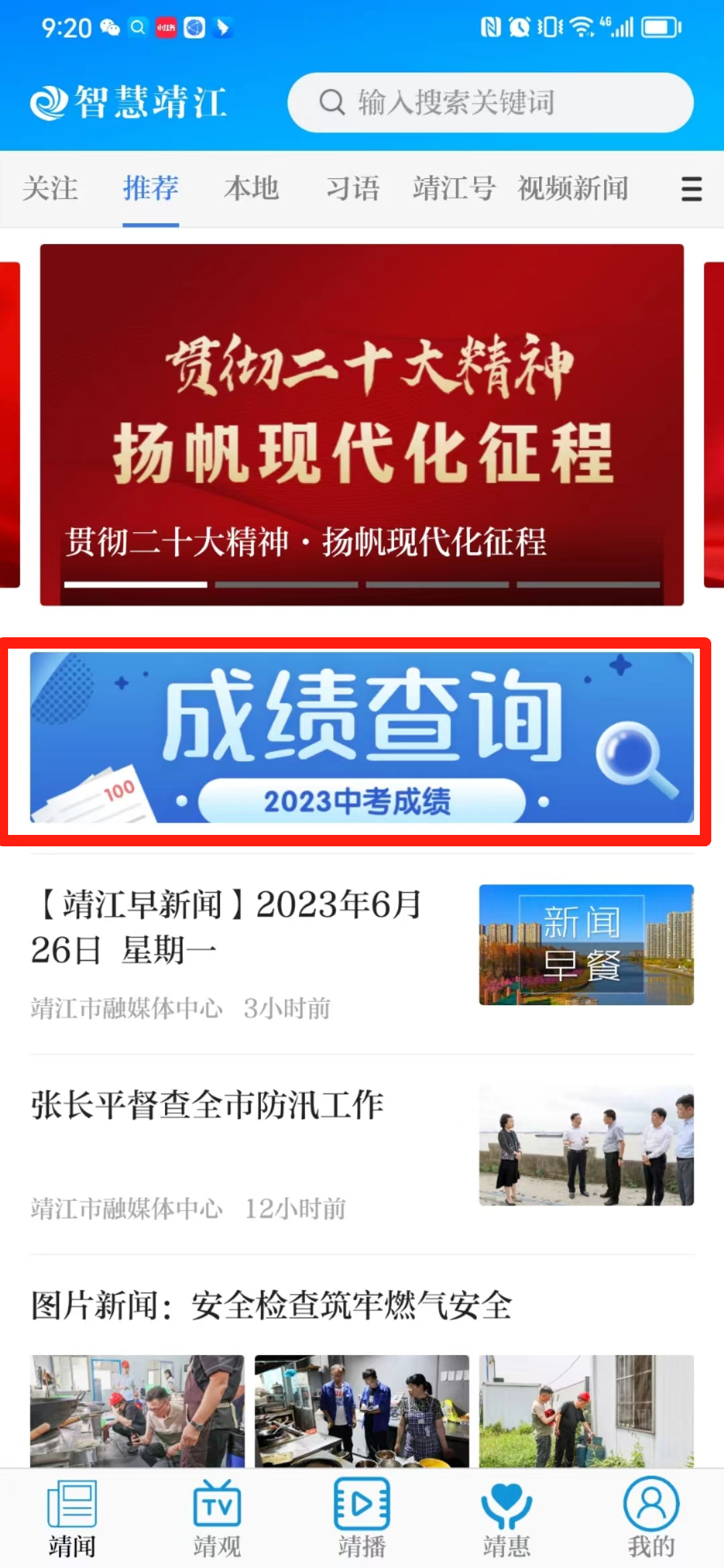724x1568 pixels.
Task: Go to the 靖江号 tab
Action: [x=454, y=188]
